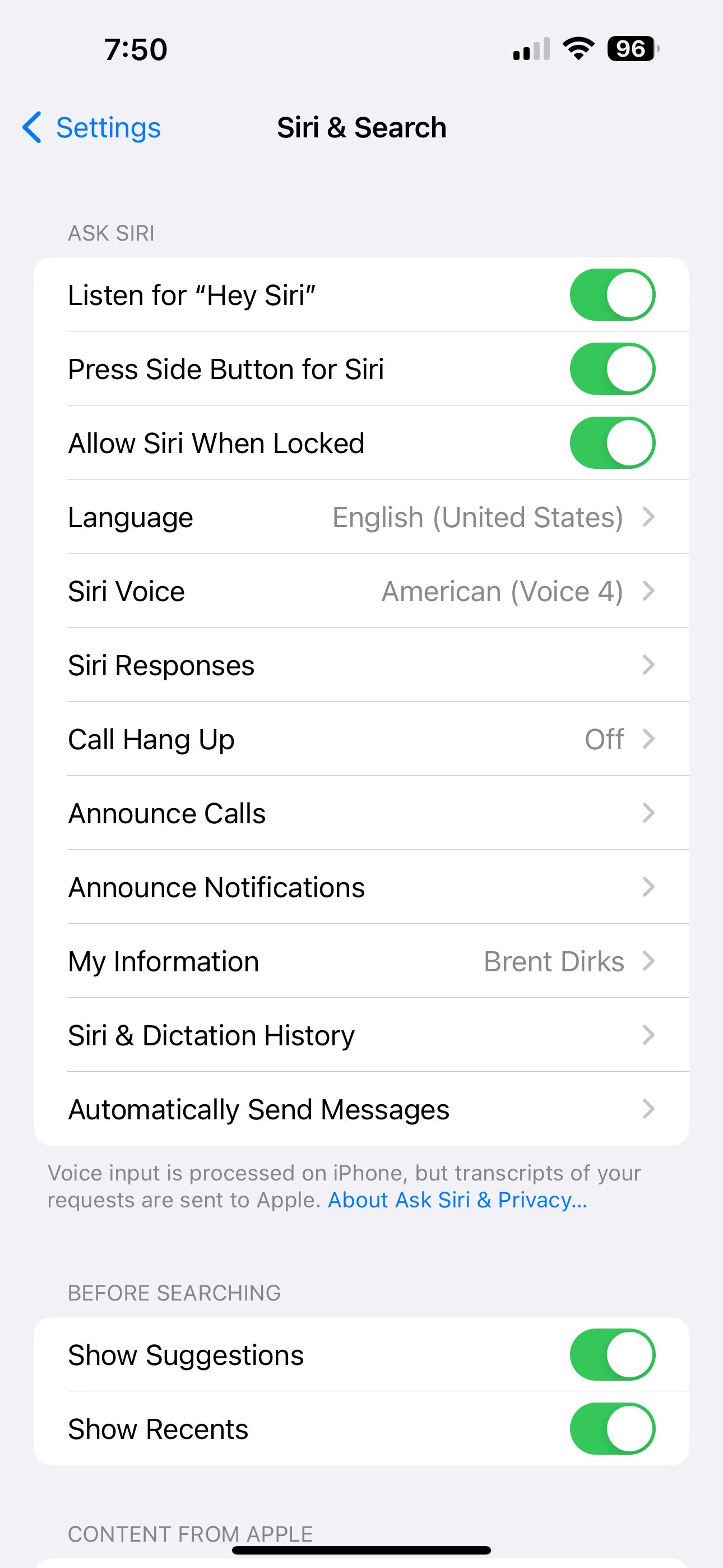Tap the About Ask Siri & Privacy link
The image size is (723, 1568).
[x=457, y=1199]
